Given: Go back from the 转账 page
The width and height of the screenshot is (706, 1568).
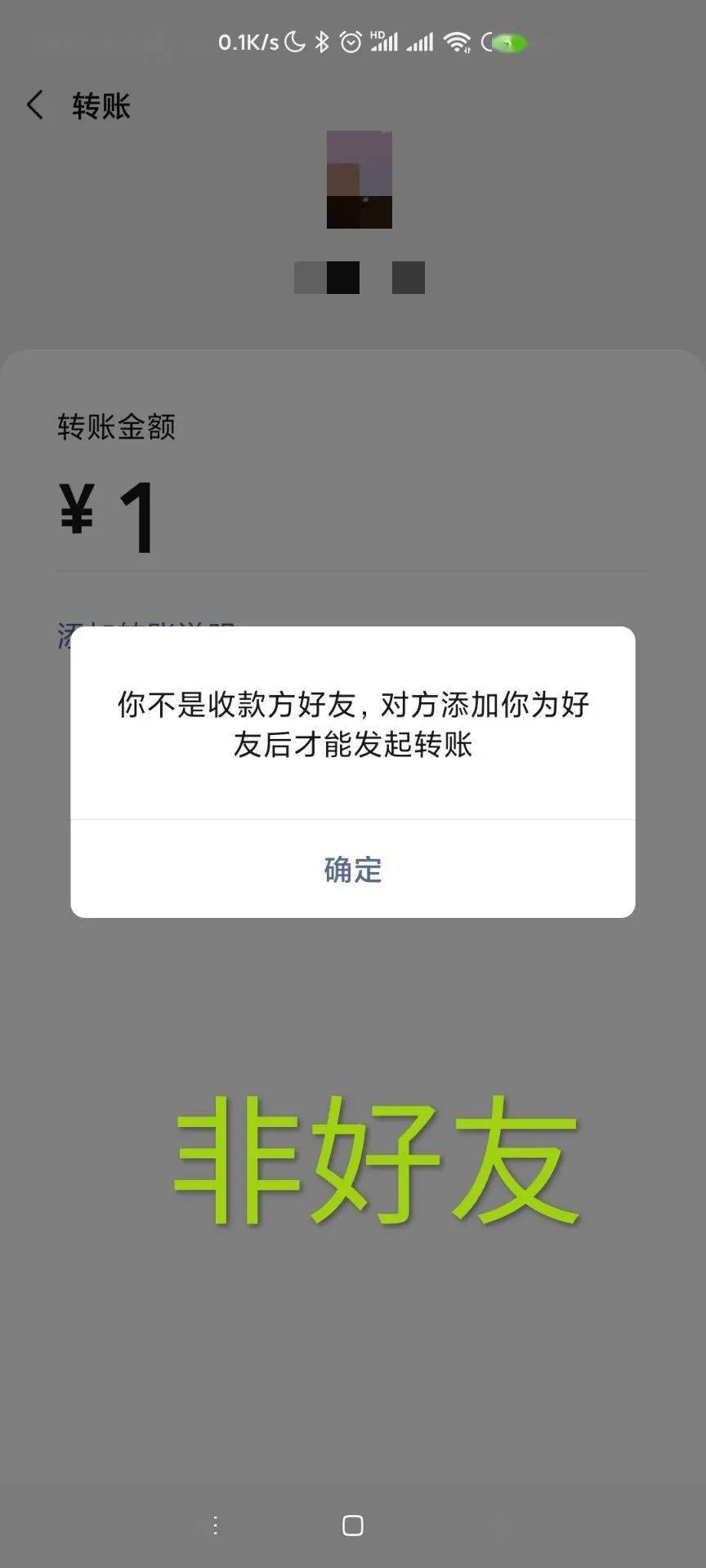Looking at the screenshot, I should (34, 105).
